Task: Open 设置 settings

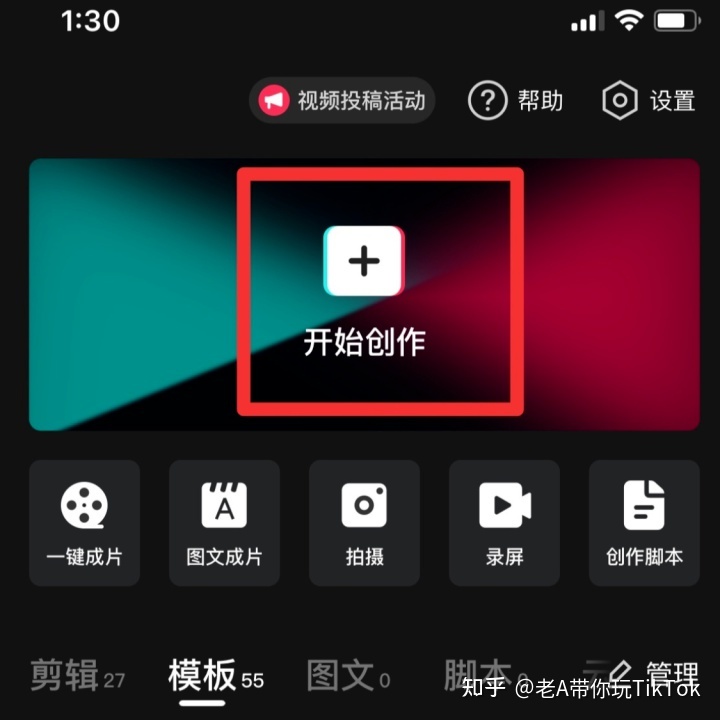Action: pyautogui.click(x=648, y=101)
